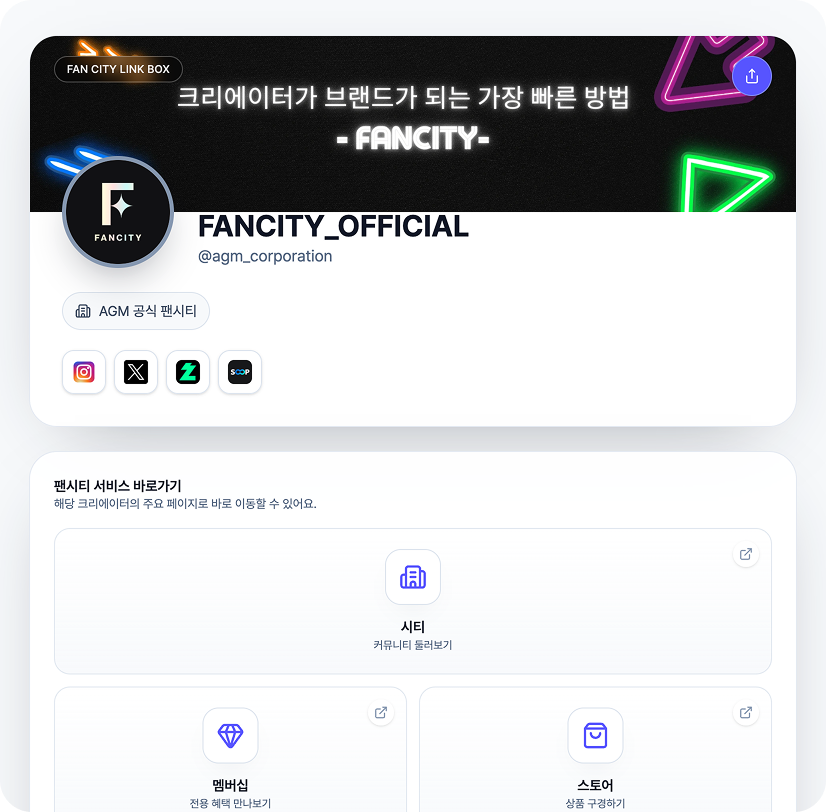
Task: Go to the 스토어 shop card
Action: click(x=595, y=750)
